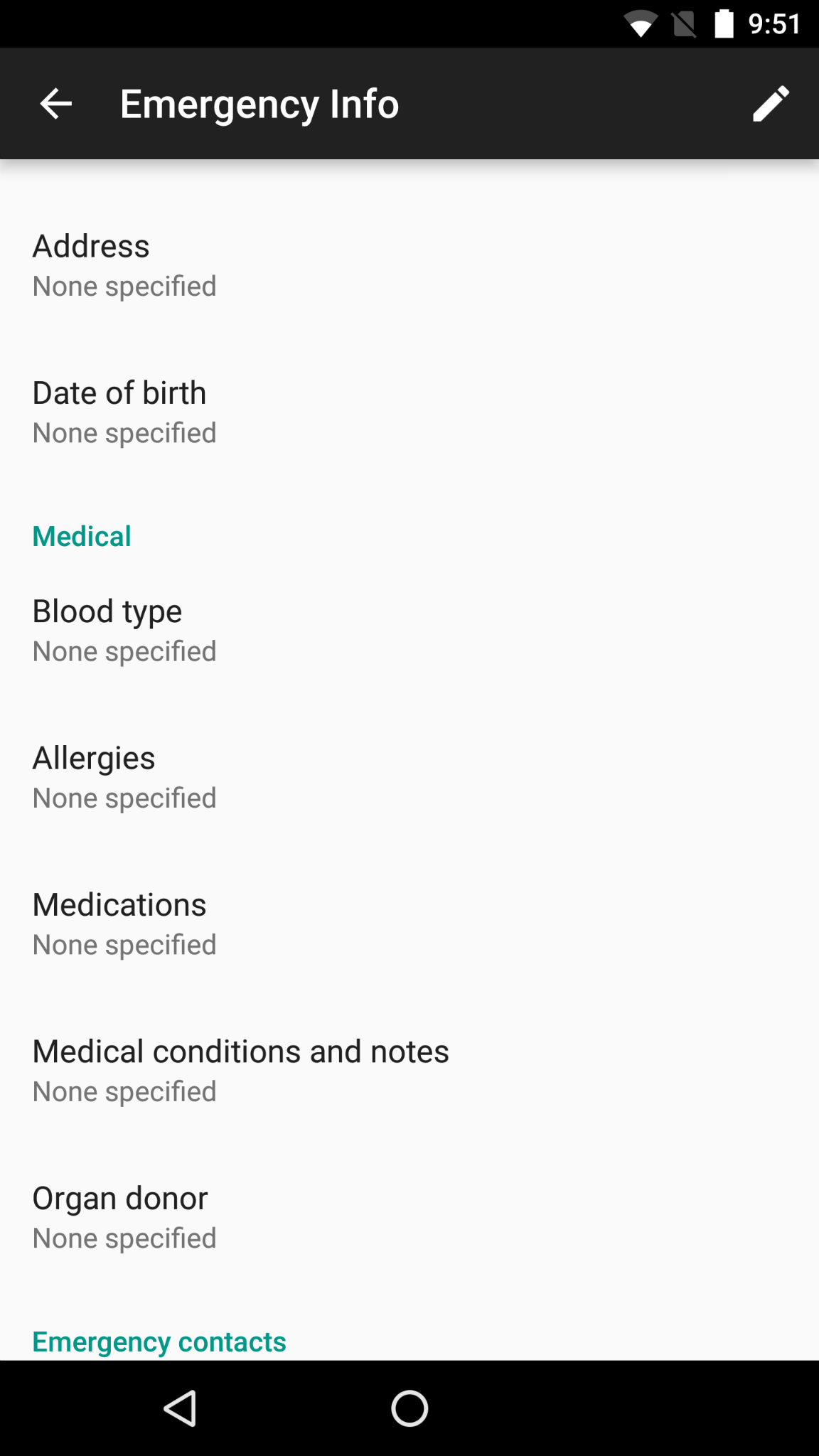Open Medical conditions and notes
This screenshot has height=1456, width=819.
(x=409, y=1071)
